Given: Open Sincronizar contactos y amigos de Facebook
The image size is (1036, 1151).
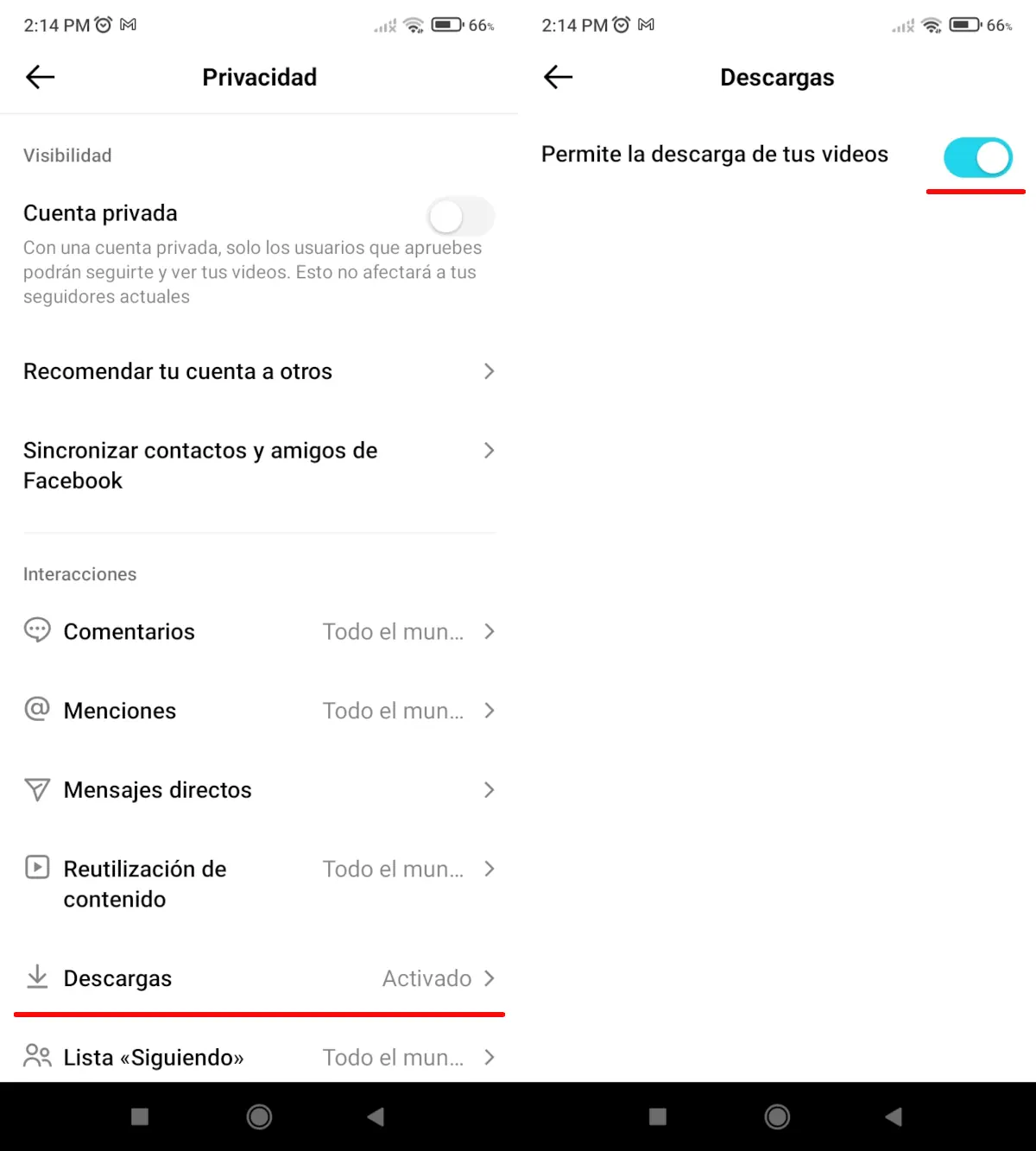Looking at the screenshot, I should coord(259,465).
